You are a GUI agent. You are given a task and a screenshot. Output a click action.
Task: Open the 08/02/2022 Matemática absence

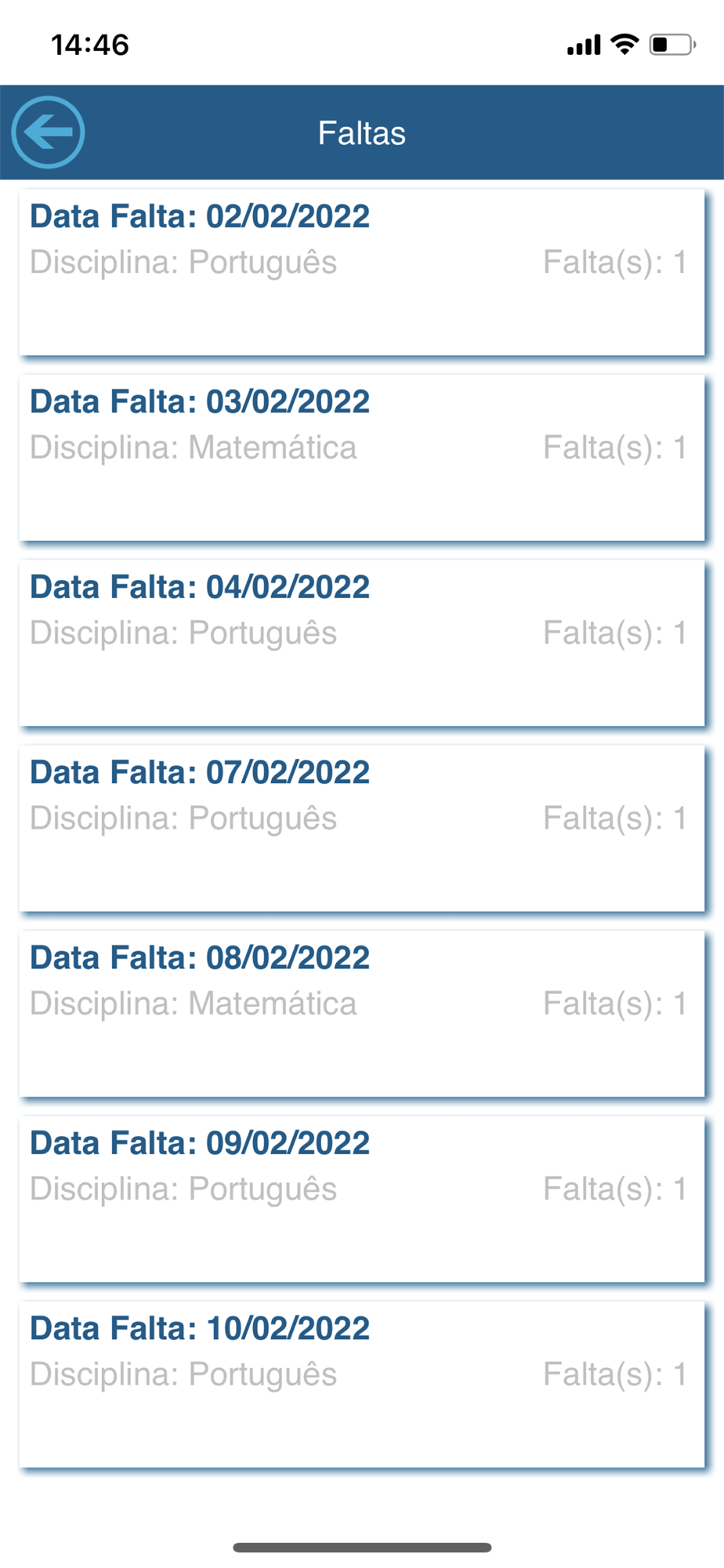(x=362, y=1014)
